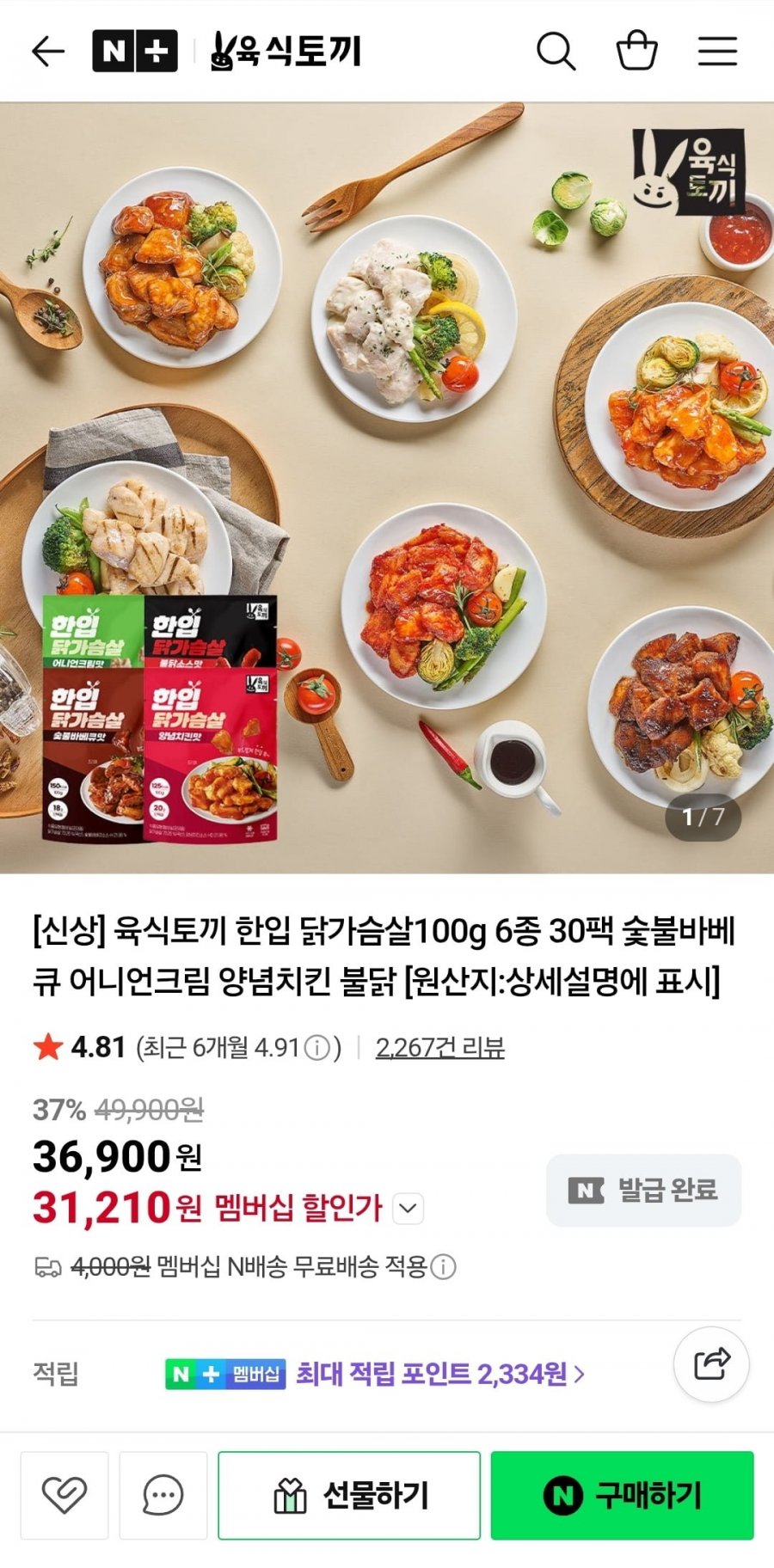Open the N+ membership home
774x1568 pixels.
[x=135, y=52]
